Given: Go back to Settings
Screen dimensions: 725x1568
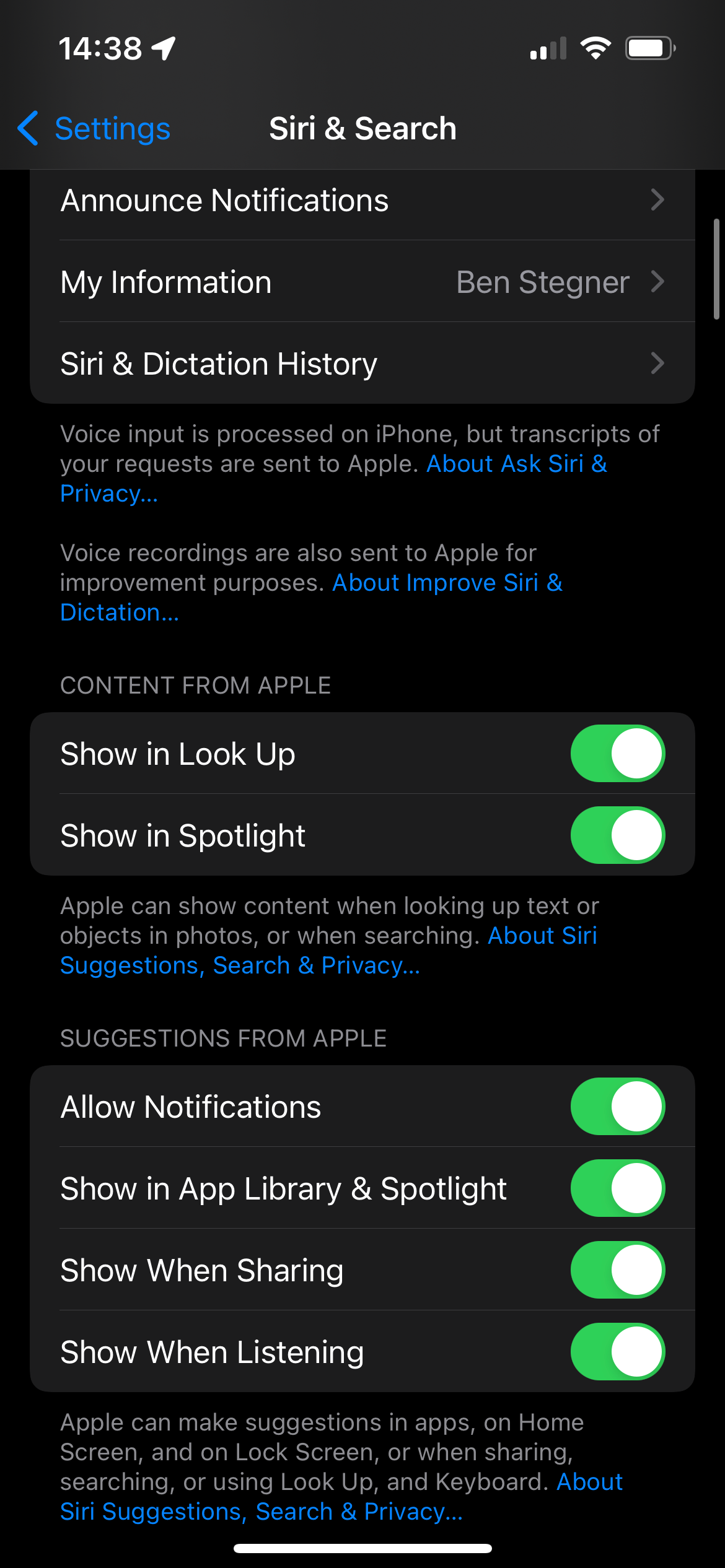Looking at the screenshot, I should point(94,129).
